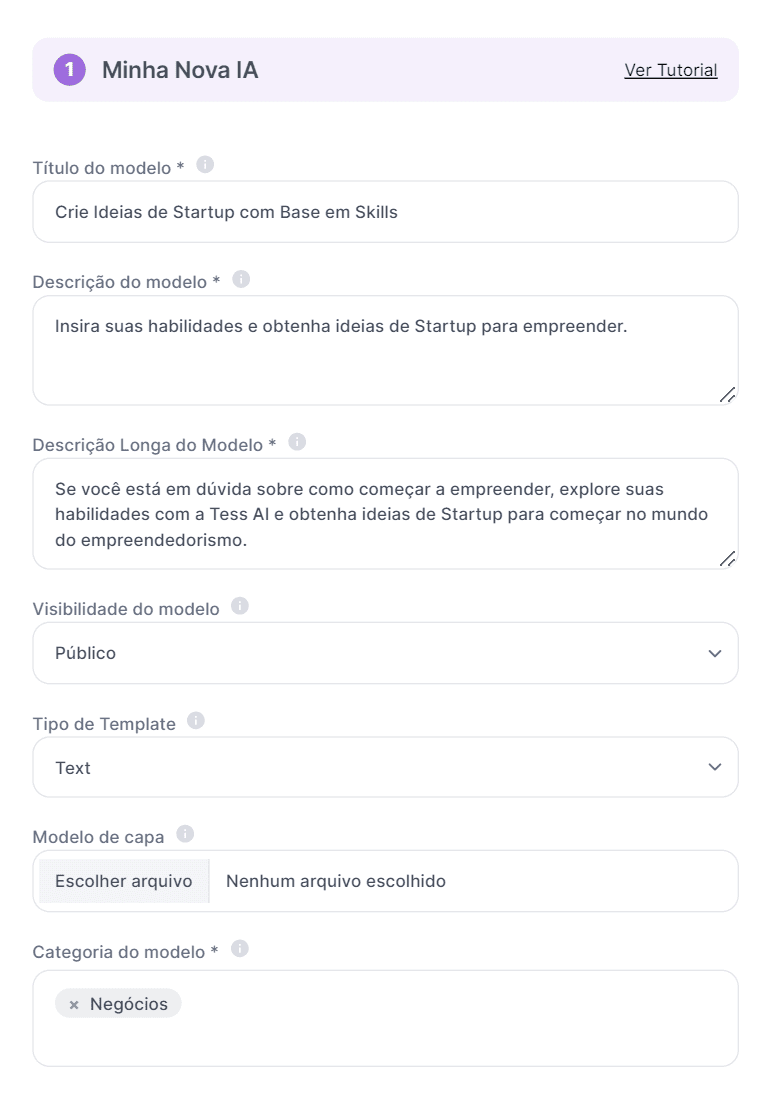
Task: Open the Tipo de Template dropdown
Action: click(385, 767)
